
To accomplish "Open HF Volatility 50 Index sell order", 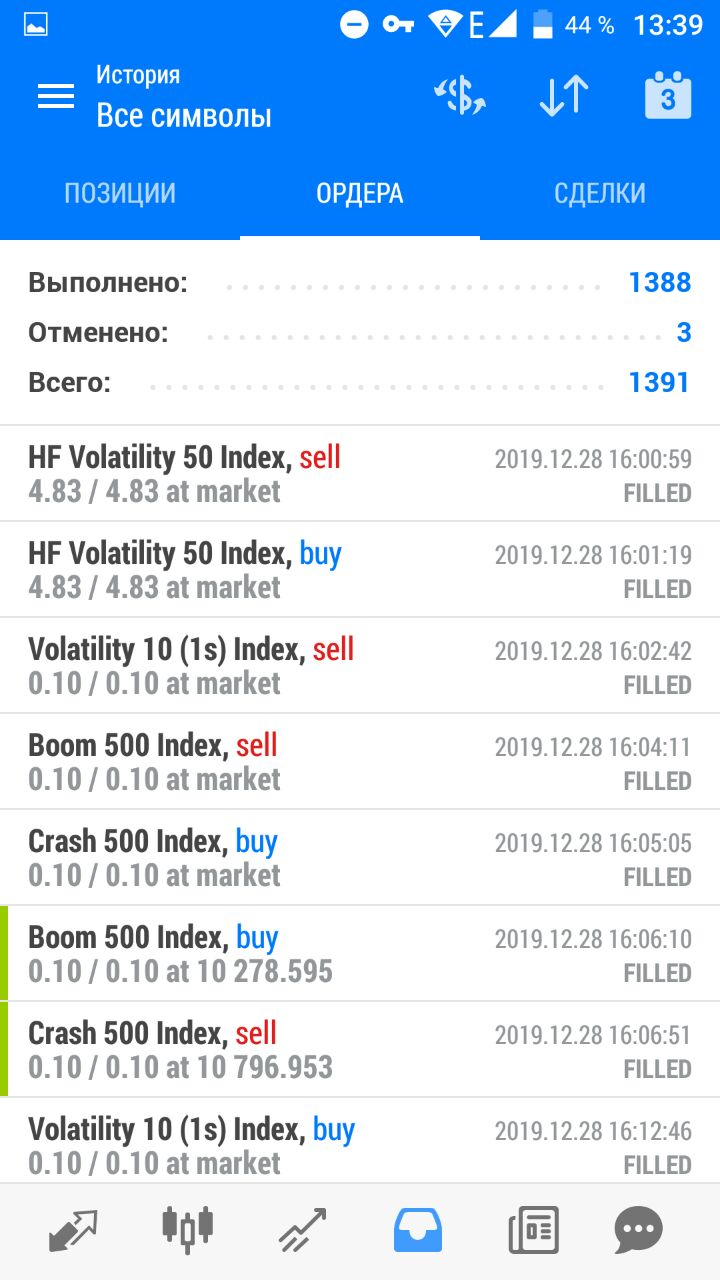I will 360,474.
